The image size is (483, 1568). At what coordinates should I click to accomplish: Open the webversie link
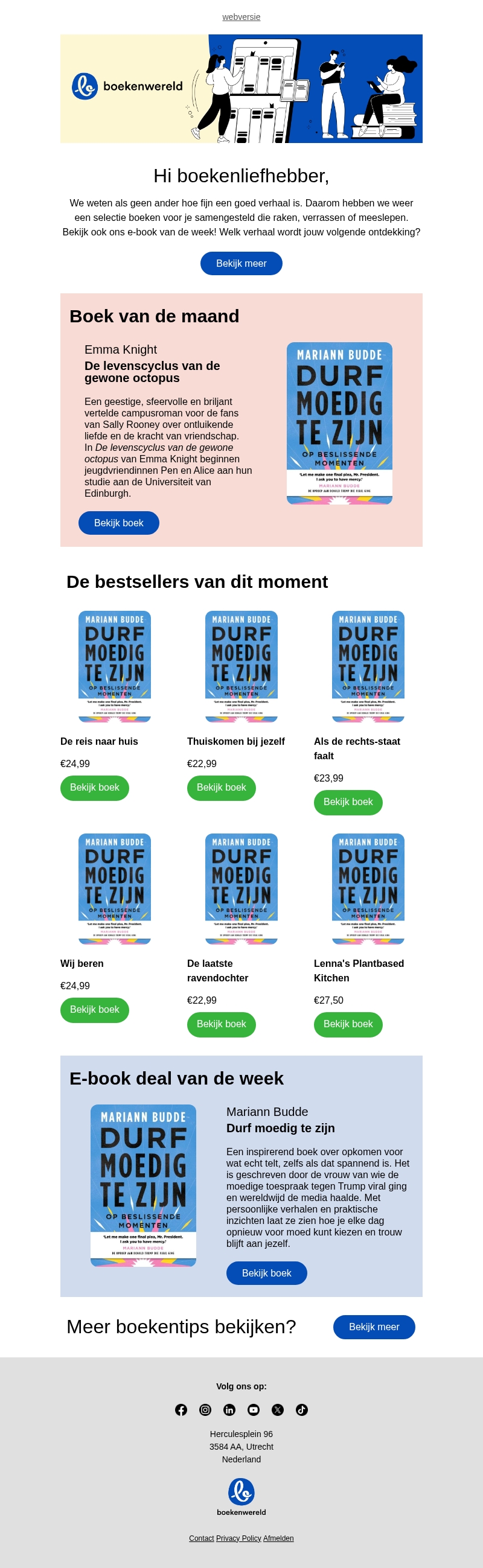point(241,17)
